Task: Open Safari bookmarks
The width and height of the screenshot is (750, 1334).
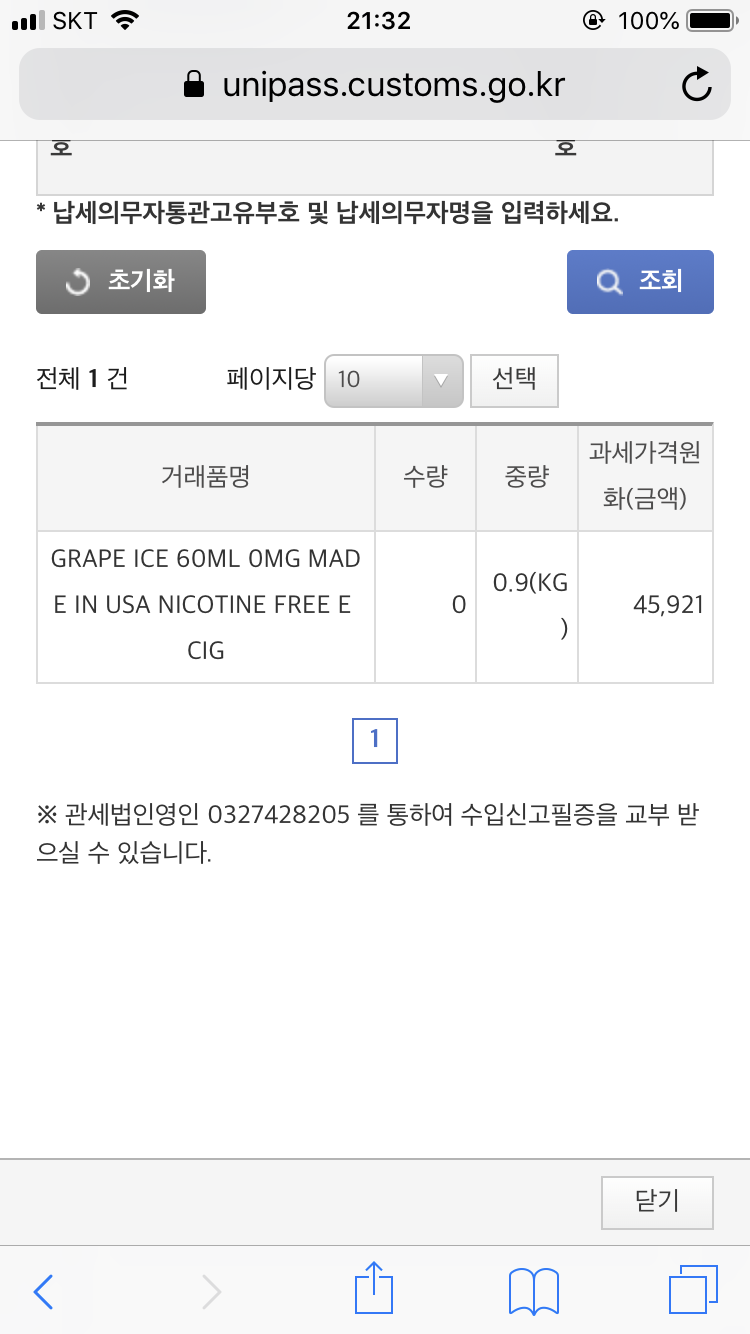Action: point(534,1291)
